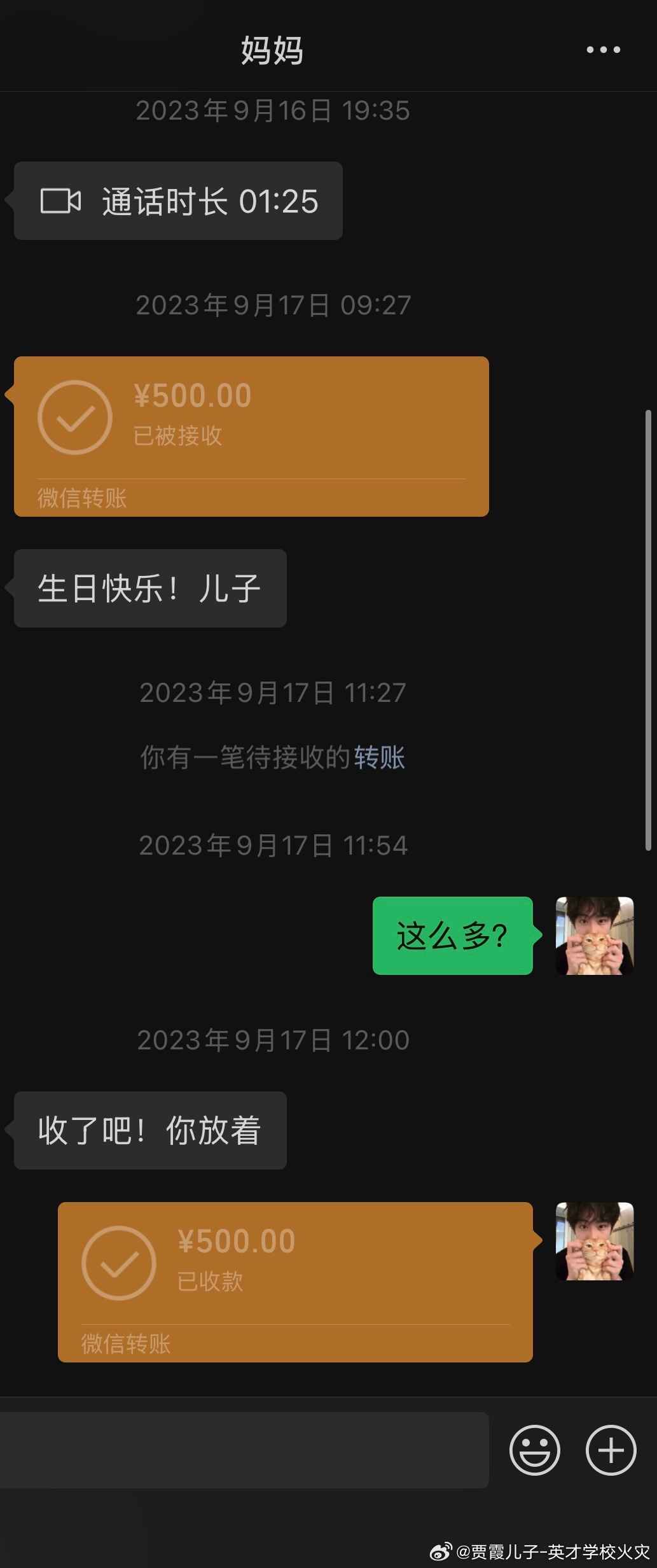
Task: Focus the message input field
Action: coord(244,1450)
